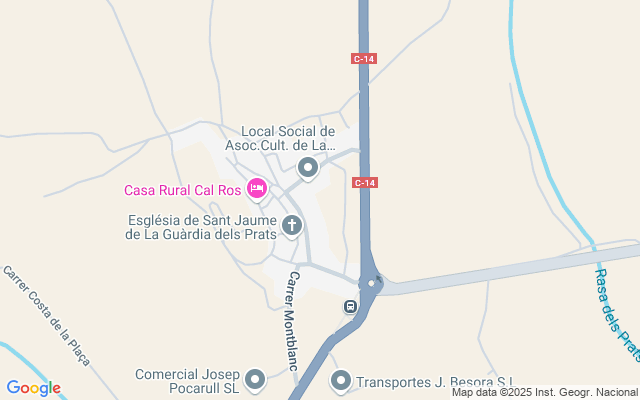
Task: Select the Local Social de Asoc. Cult. marker
Action: [x=308, y=168]
